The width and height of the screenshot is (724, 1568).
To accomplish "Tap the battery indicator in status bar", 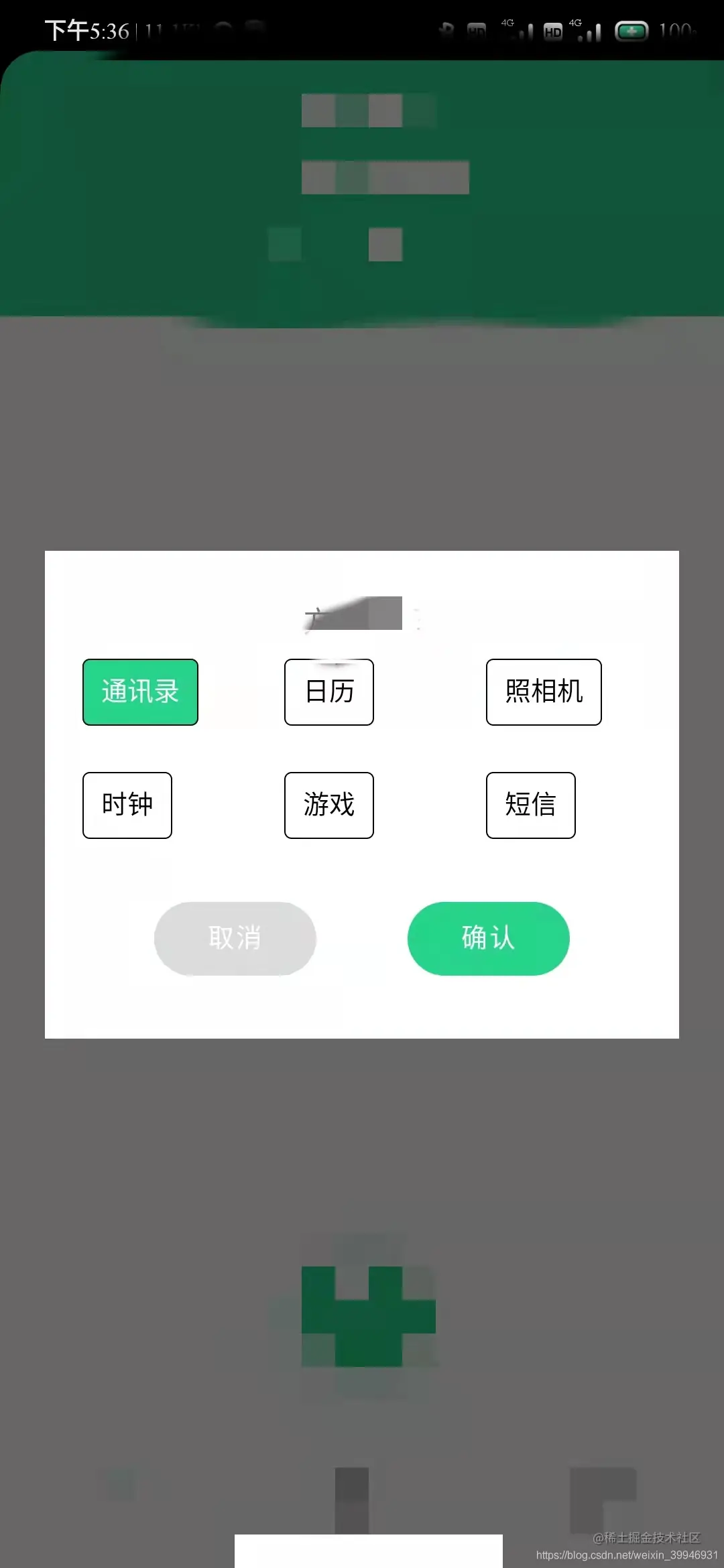I will (631, 30).
